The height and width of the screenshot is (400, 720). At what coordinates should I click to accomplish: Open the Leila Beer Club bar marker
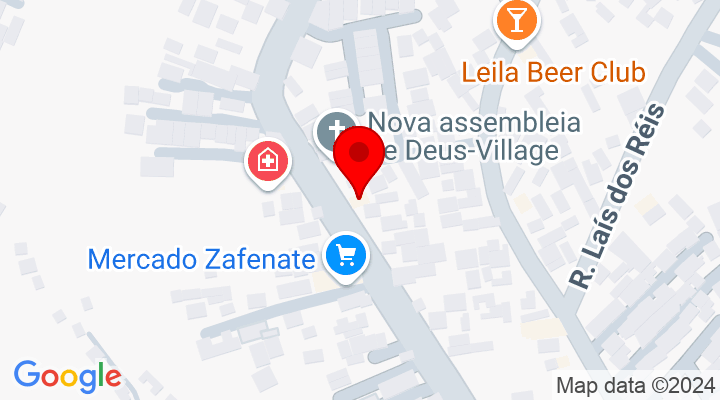516,20
